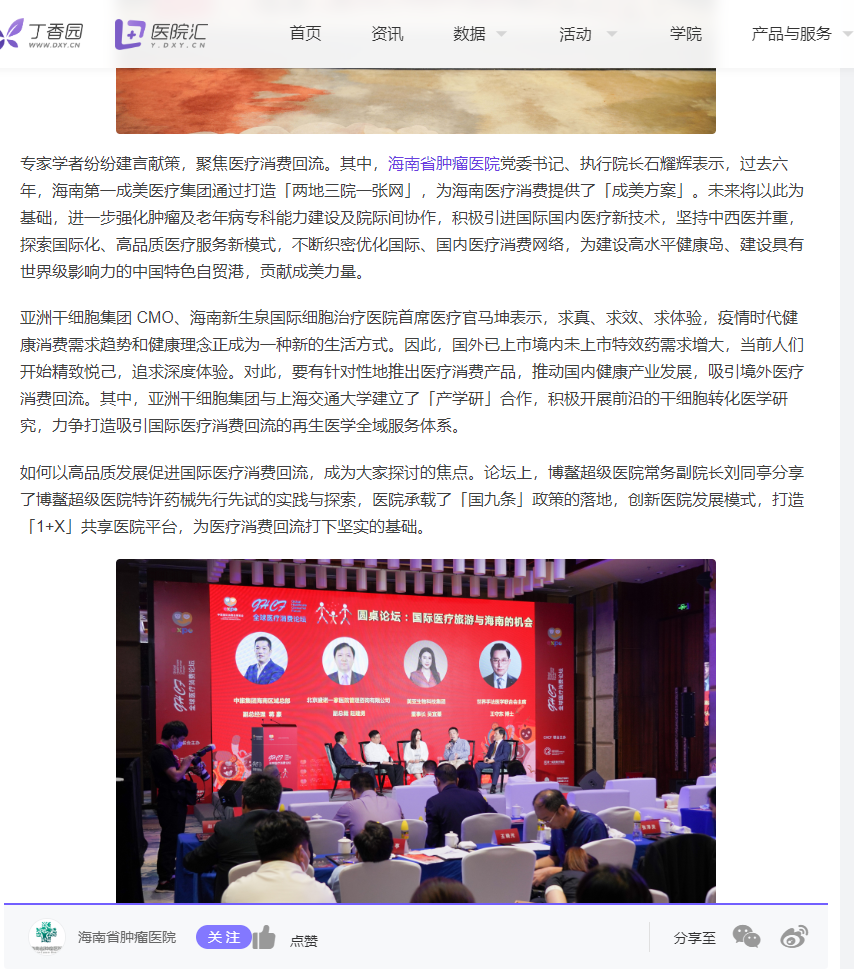Viewport: 854px width, 969px height.
Task: Like the article with thumbs-up 点赞
Action: coord(265,938)
